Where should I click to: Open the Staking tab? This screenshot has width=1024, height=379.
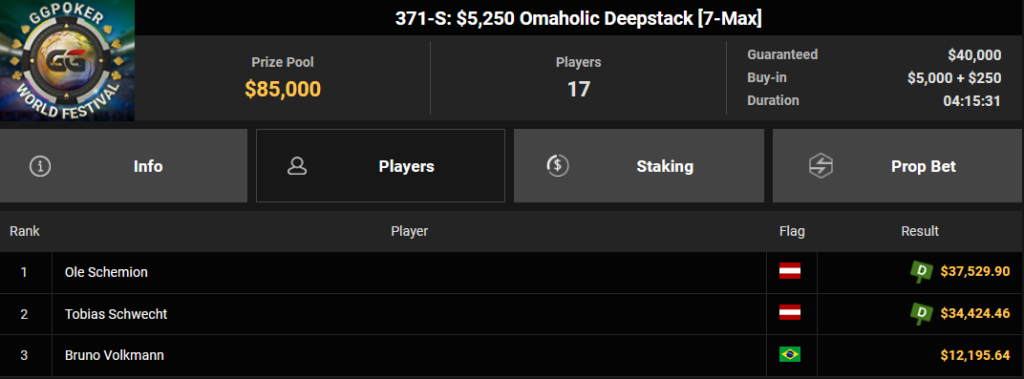639,166
